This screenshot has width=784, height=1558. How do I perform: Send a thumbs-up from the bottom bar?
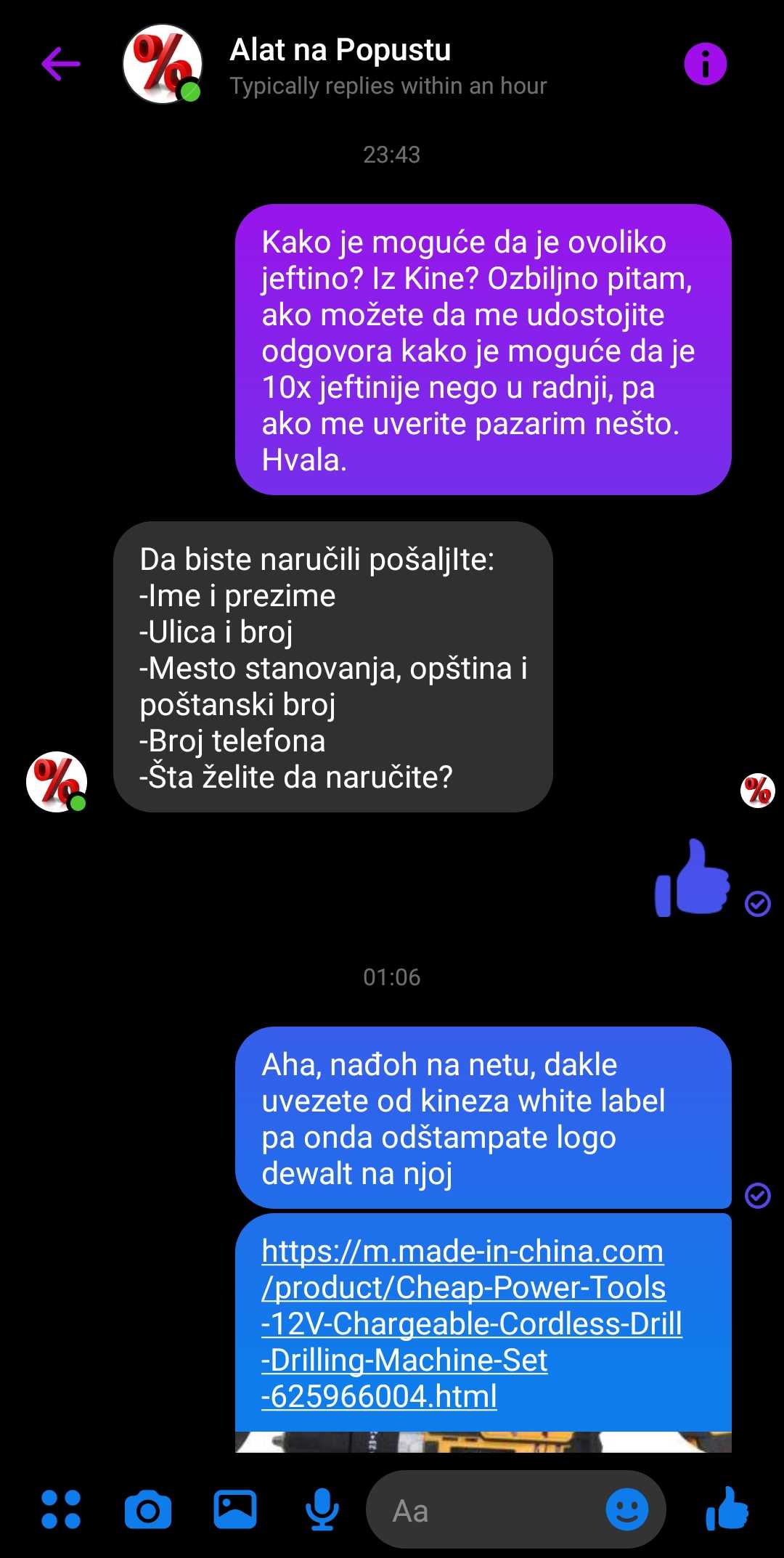pos(727,1508)
